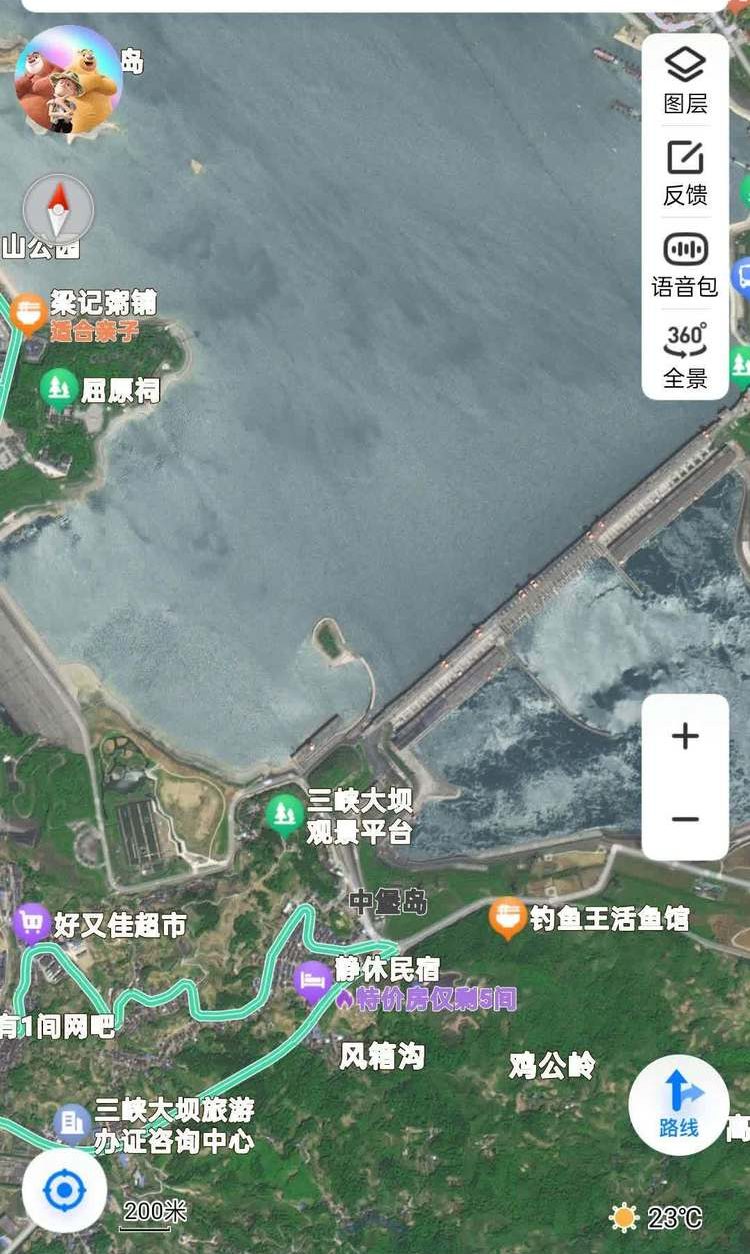Open 三峡大坝观景平台 viewing platform marker

pyautogui.click(x=285, y=815)
